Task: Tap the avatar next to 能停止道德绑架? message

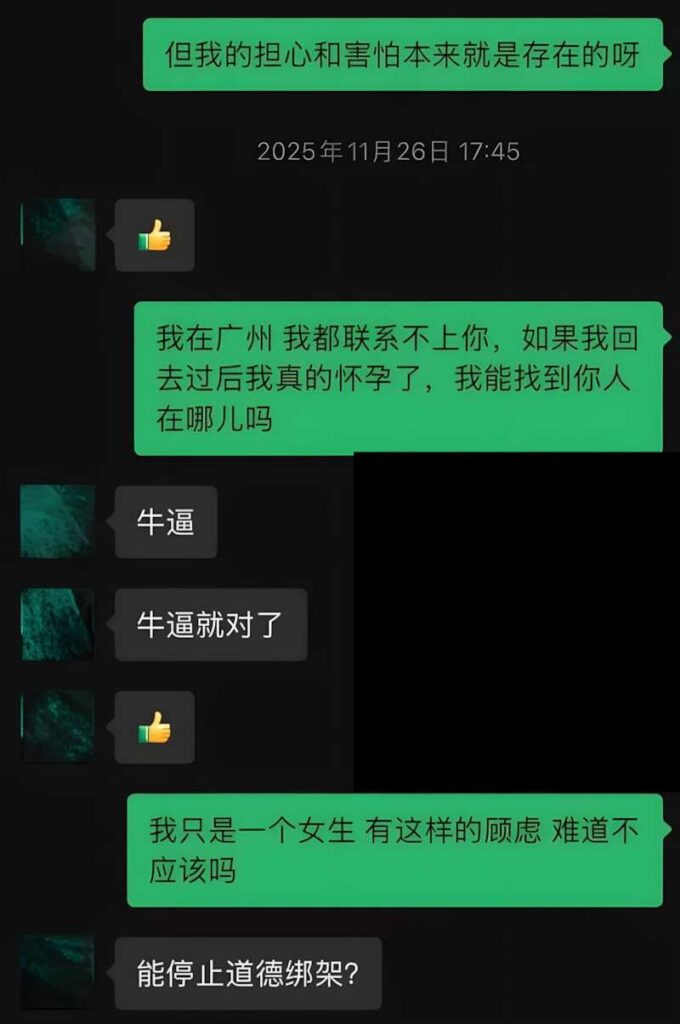Action: click(x=57, y=972)
